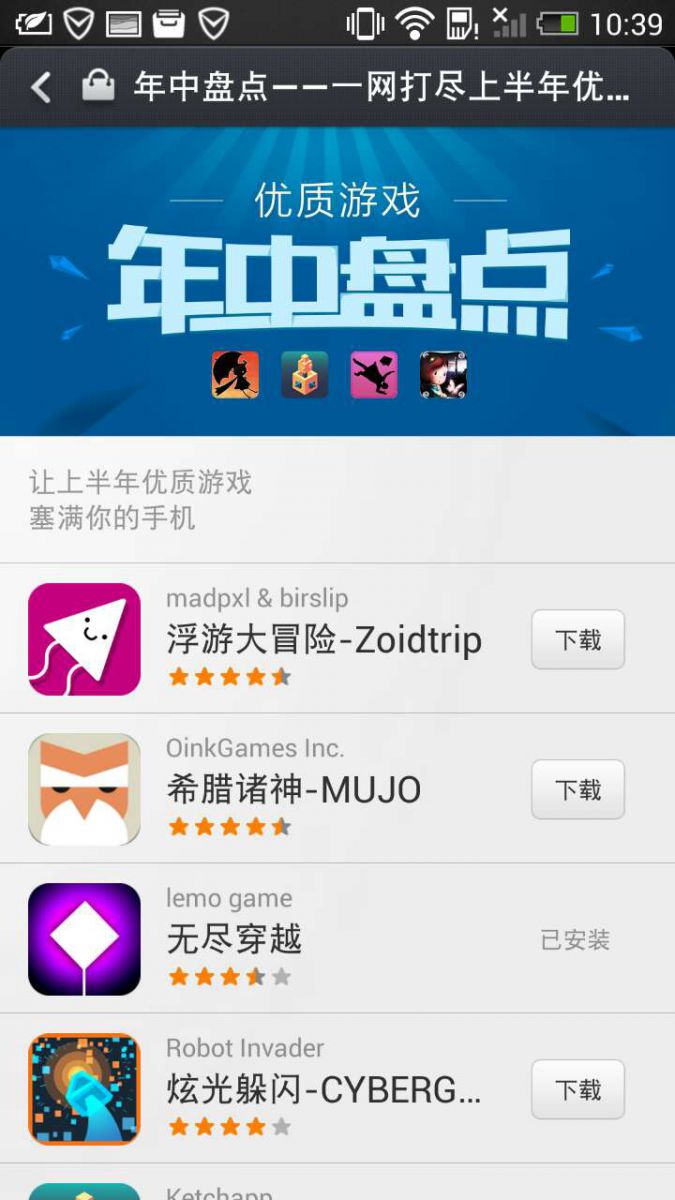
Task: Download 希腊诸神-MUJO
Action: [x=577, y=790]
